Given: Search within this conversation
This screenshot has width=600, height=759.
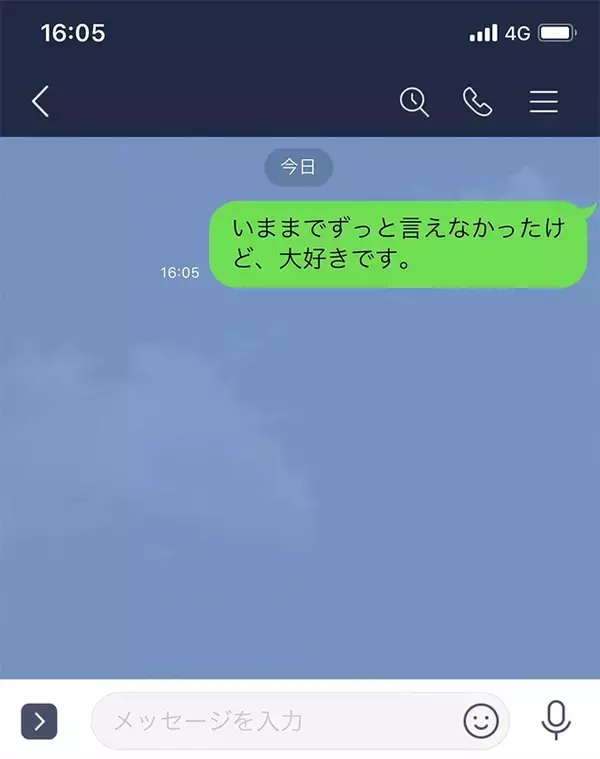Looking at the screenshot, I should pos(414,101).
